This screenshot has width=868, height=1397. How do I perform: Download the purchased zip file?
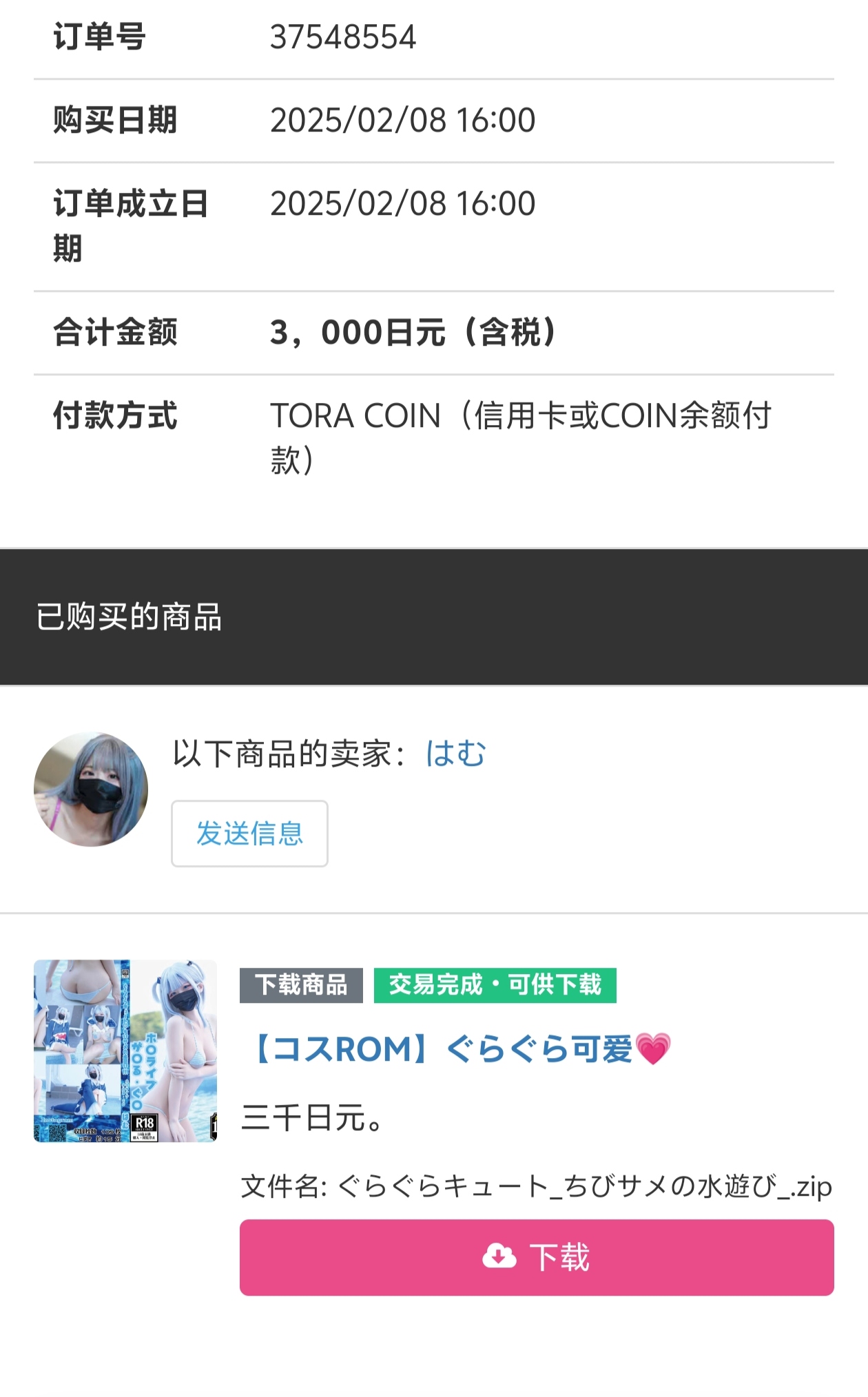point(537,1258)
